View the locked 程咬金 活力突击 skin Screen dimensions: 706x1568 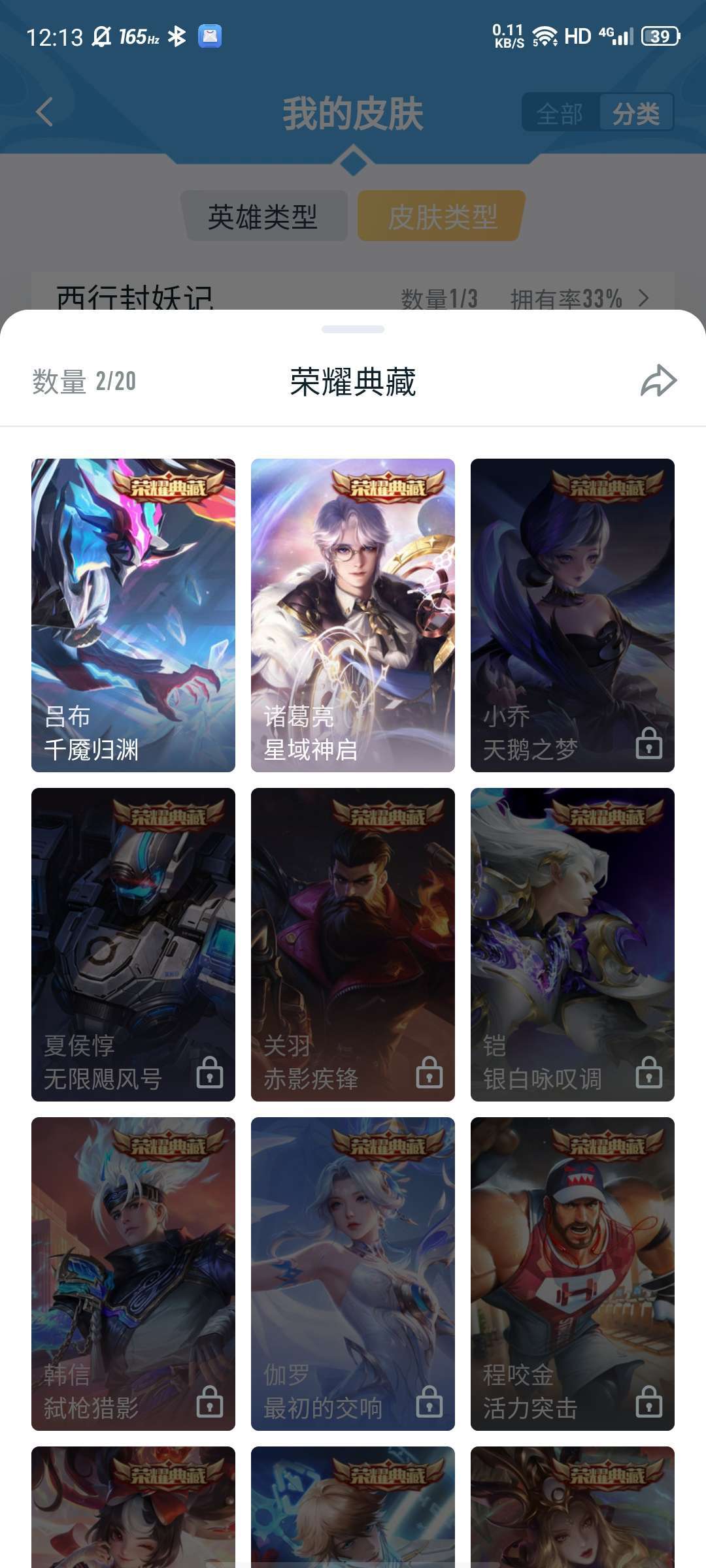573,1274
